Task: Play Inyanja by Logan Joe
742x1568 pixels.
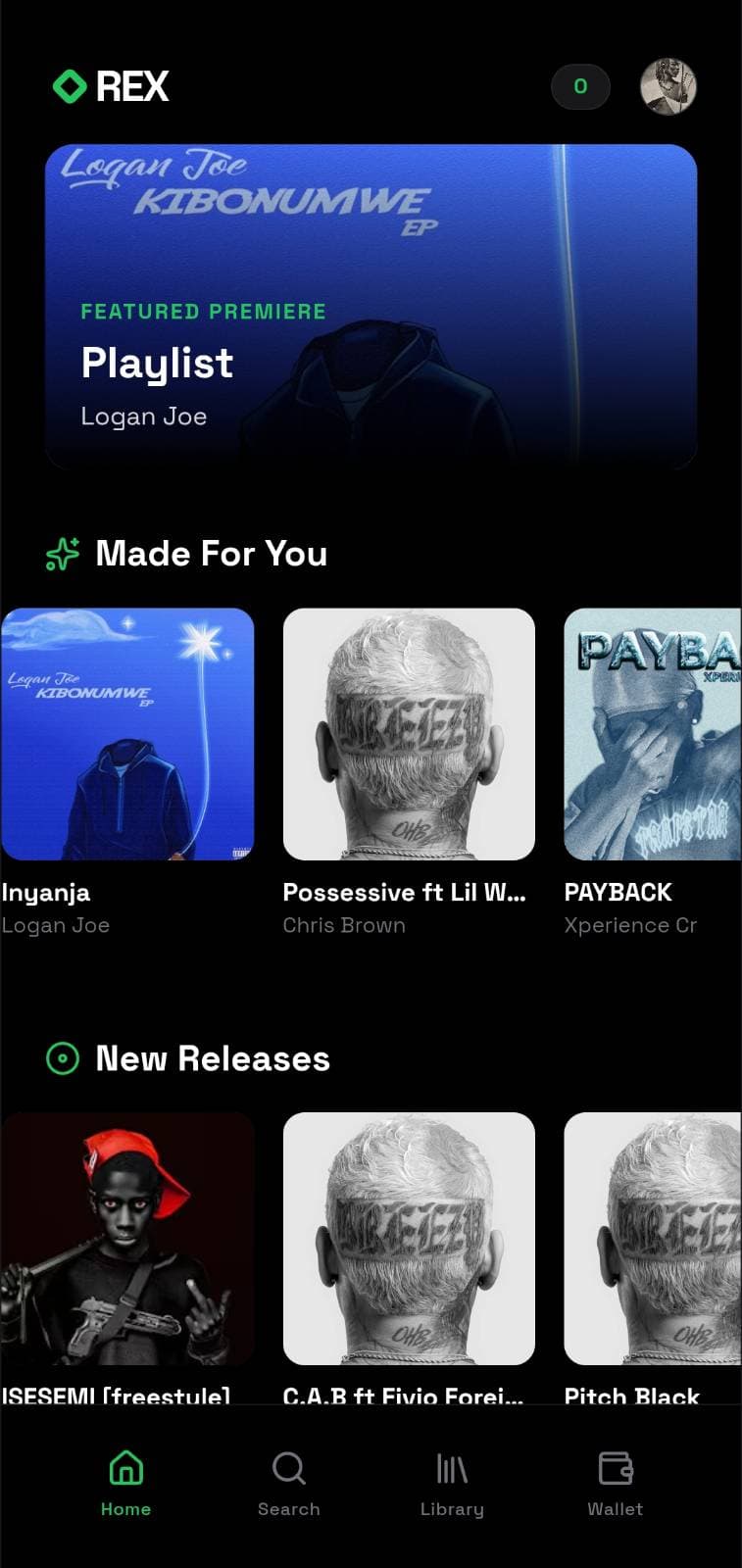Action: [x=127, y=734]
